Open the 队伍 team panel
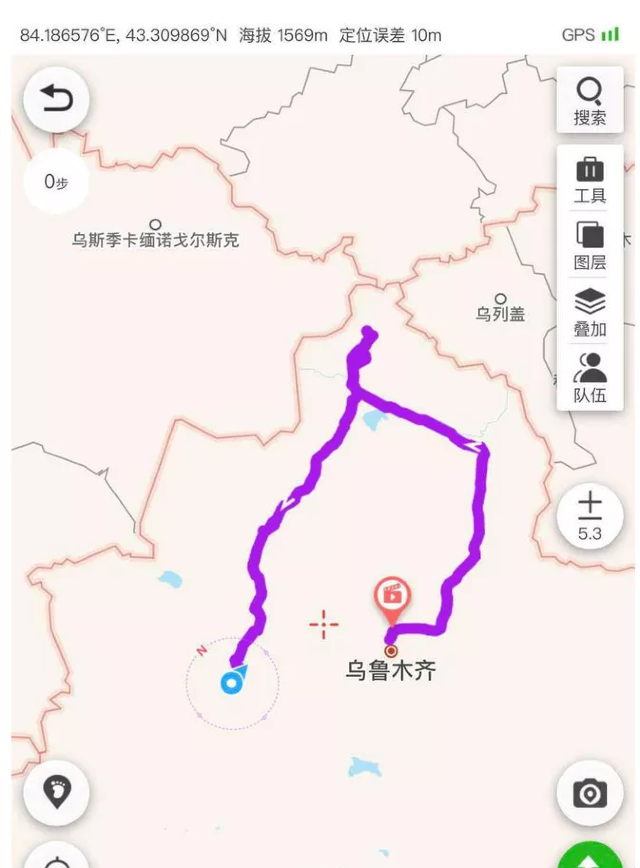Viewport: 640px width, 868px height. pyautogui.click(x=590, y=378)
